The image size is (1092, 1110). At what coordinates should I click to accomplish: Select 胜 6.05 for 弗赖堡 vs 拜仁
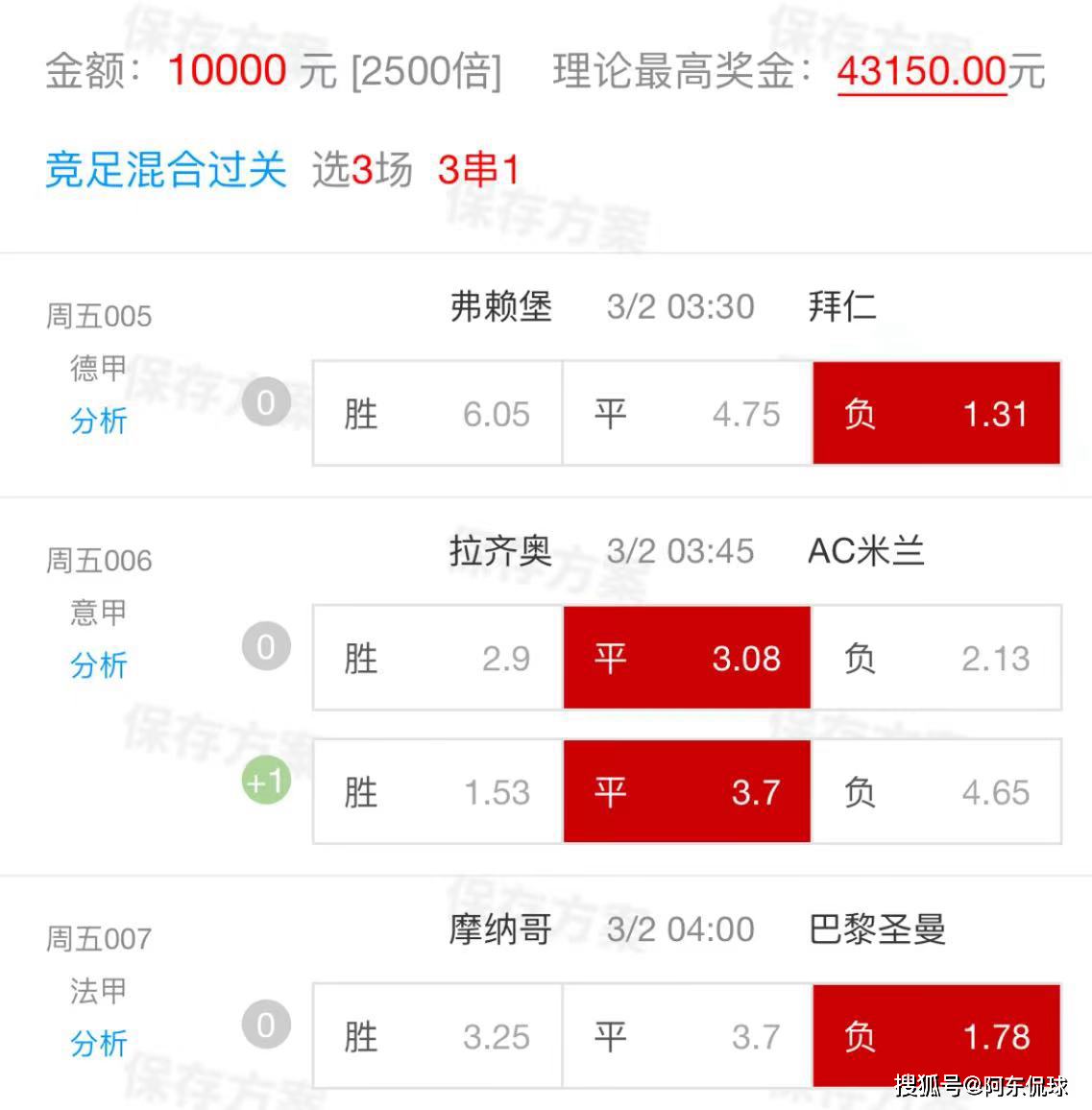click(x=437, y=413)
